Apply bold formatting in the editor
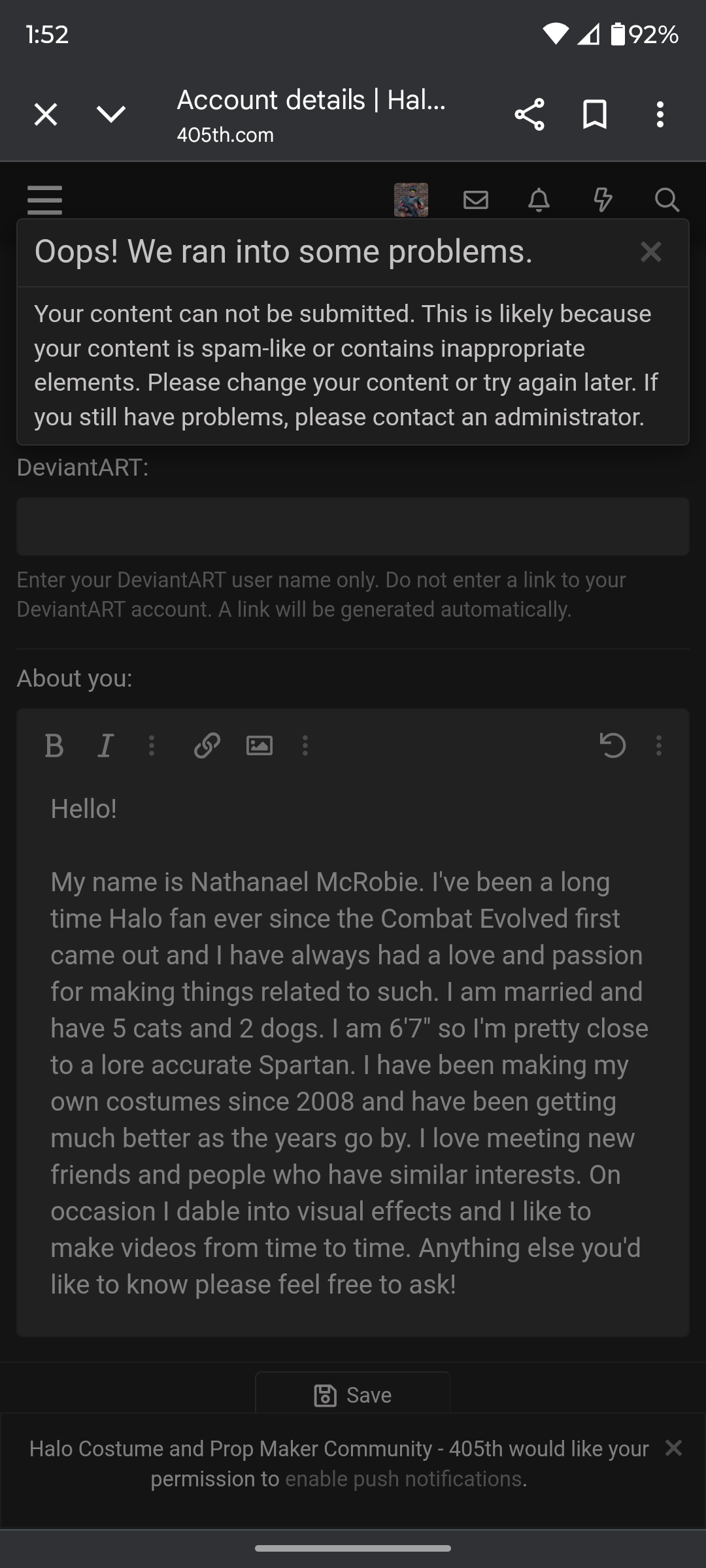This screenshot has width=706, height=1568. pyautogui.click(x=54, y=745)
